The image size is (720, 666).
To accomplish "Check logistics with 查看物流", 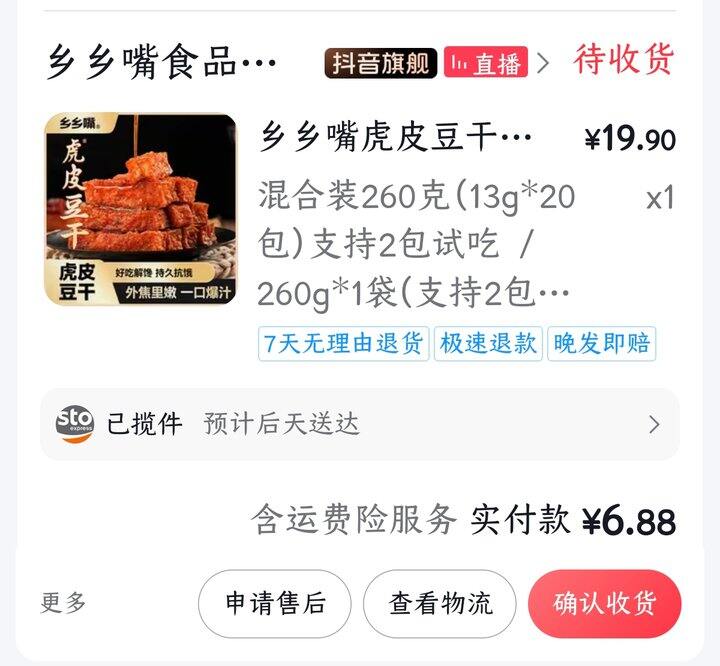I will (x=440, y=604).
